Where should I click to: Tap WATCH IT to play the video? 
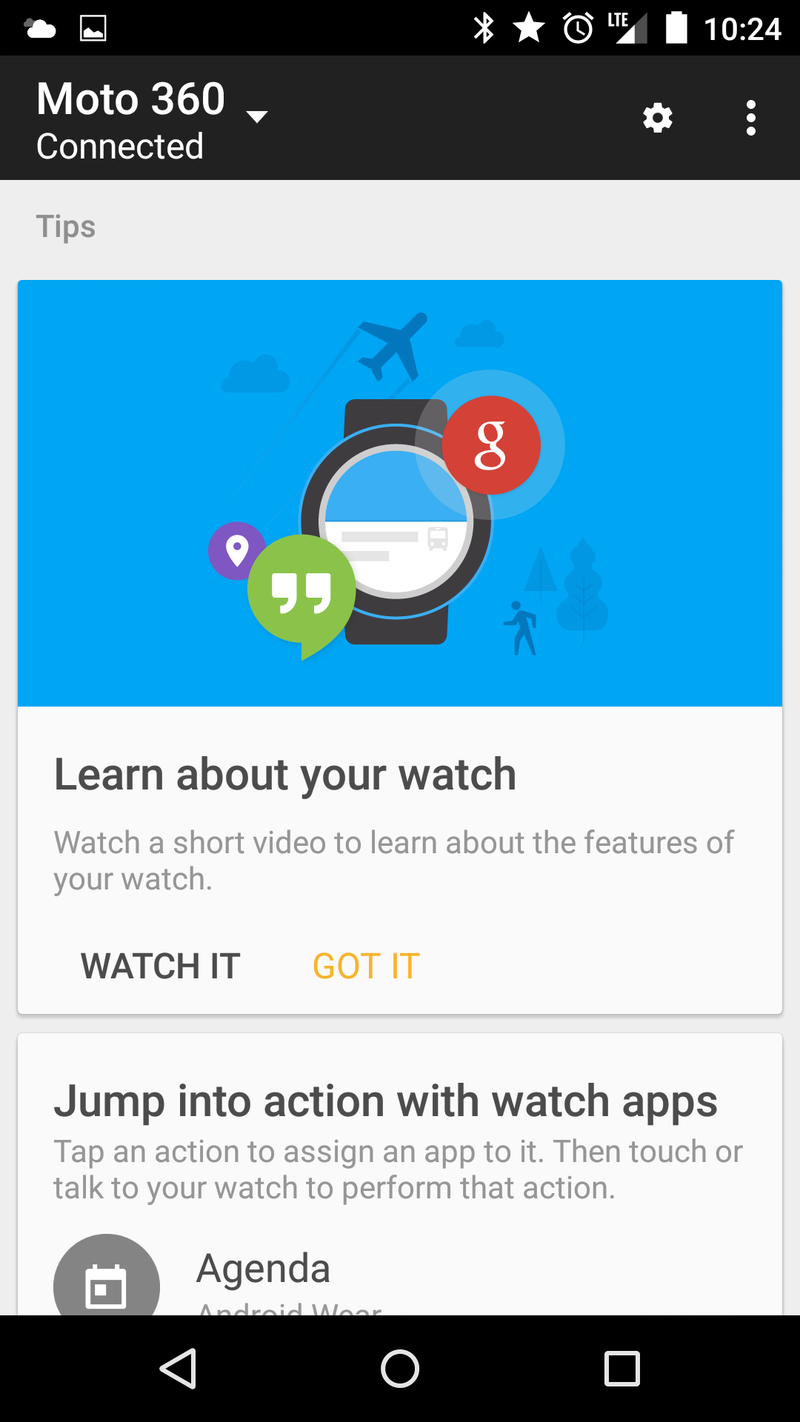pyautogui.click(x=160, y=966)
